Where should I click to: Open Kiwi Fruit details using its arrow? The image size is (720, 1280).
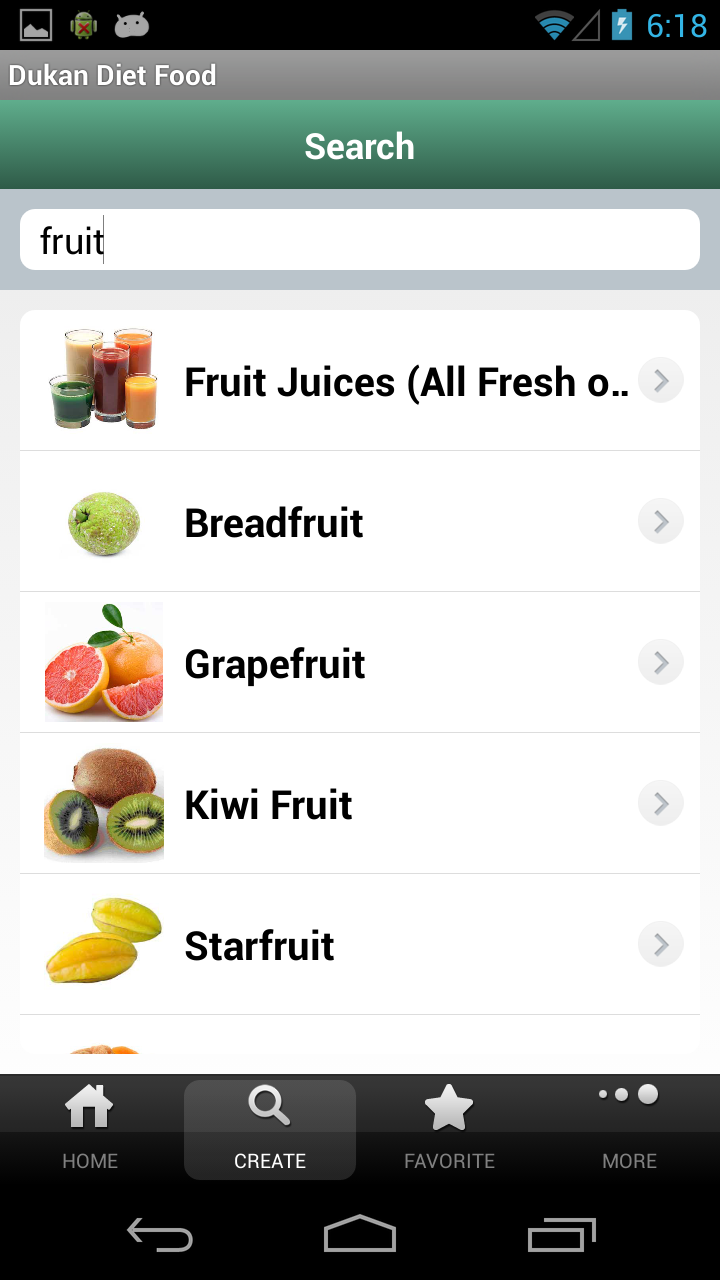(660, 803)
